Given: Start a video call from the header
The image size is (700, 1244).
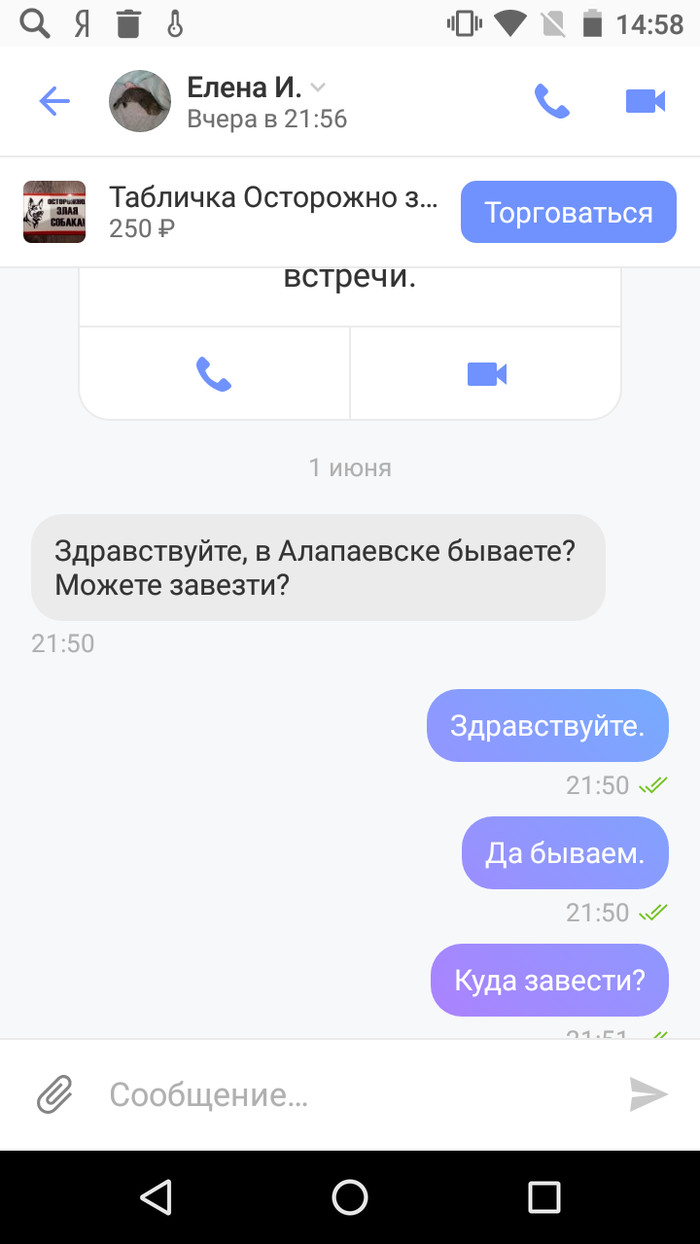Looking at the screenshot, I should (646, 101).
